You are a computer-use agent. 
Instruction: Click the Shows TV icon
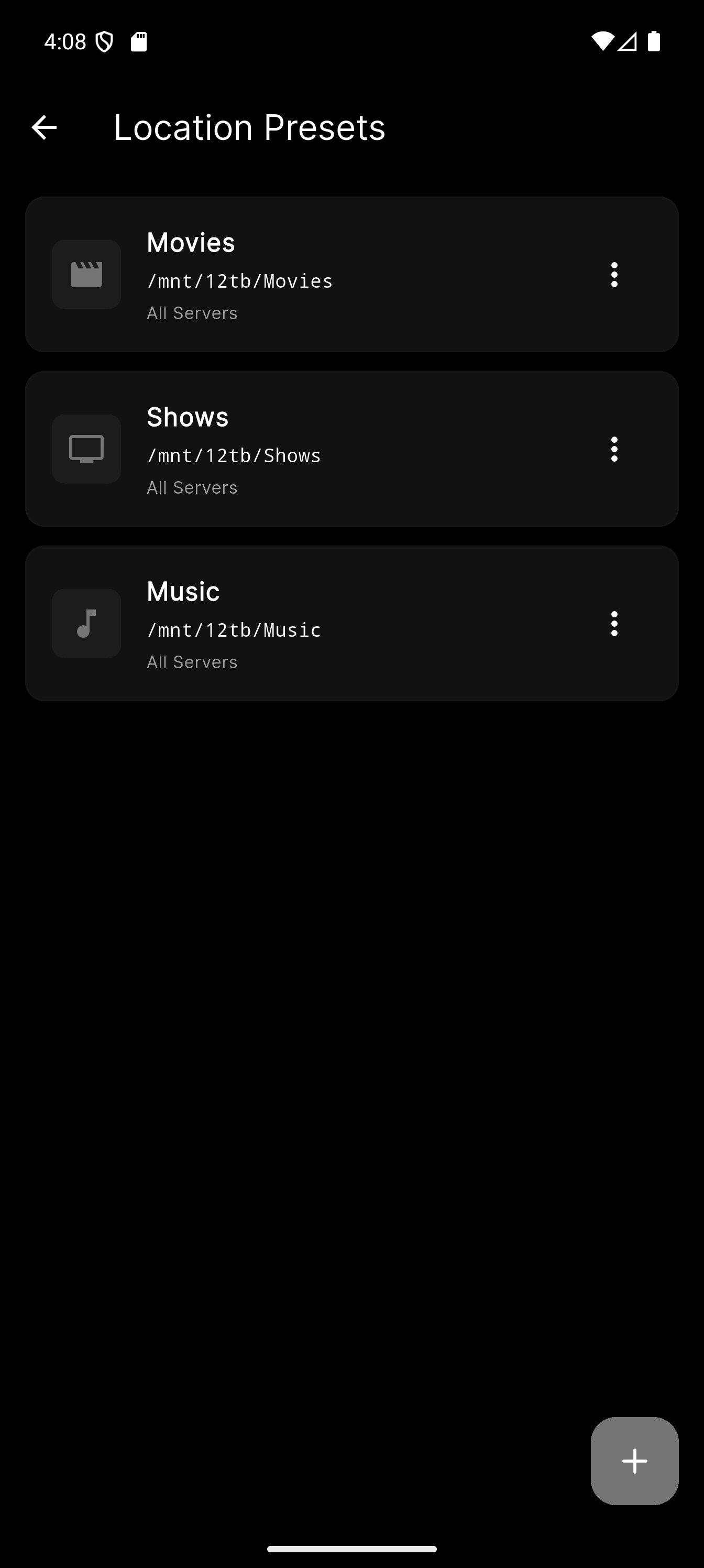[86, 449]
